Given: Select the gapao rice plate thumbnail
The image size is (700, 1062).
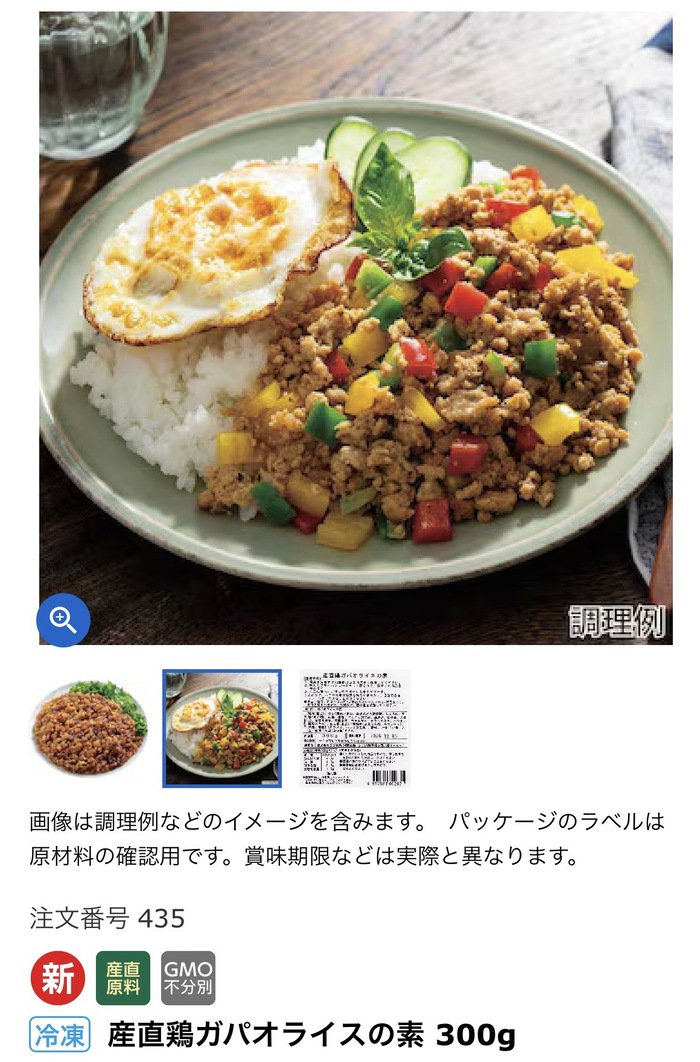Looking at the screenshot, I should [x=222, y=729].
